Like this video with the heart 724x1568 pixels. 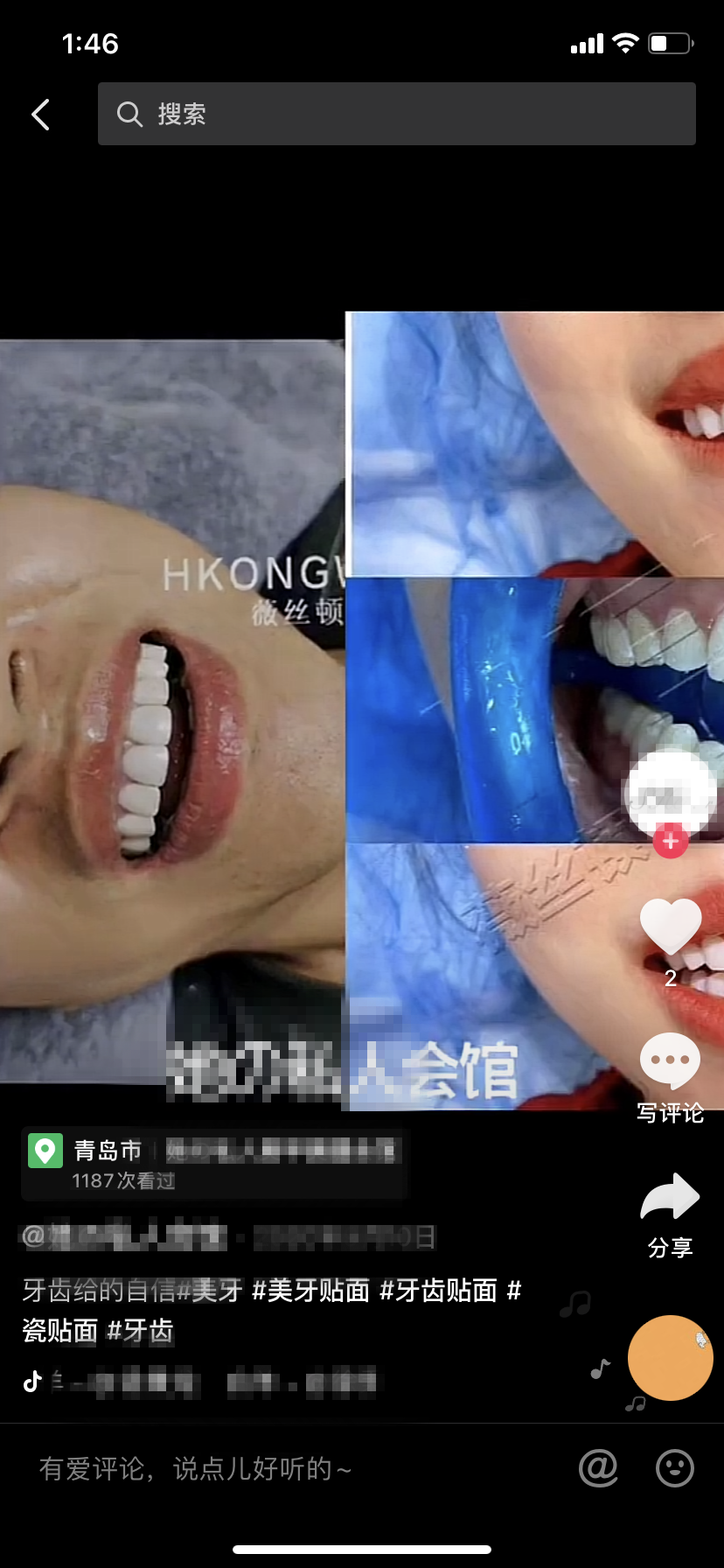point(671,927)
